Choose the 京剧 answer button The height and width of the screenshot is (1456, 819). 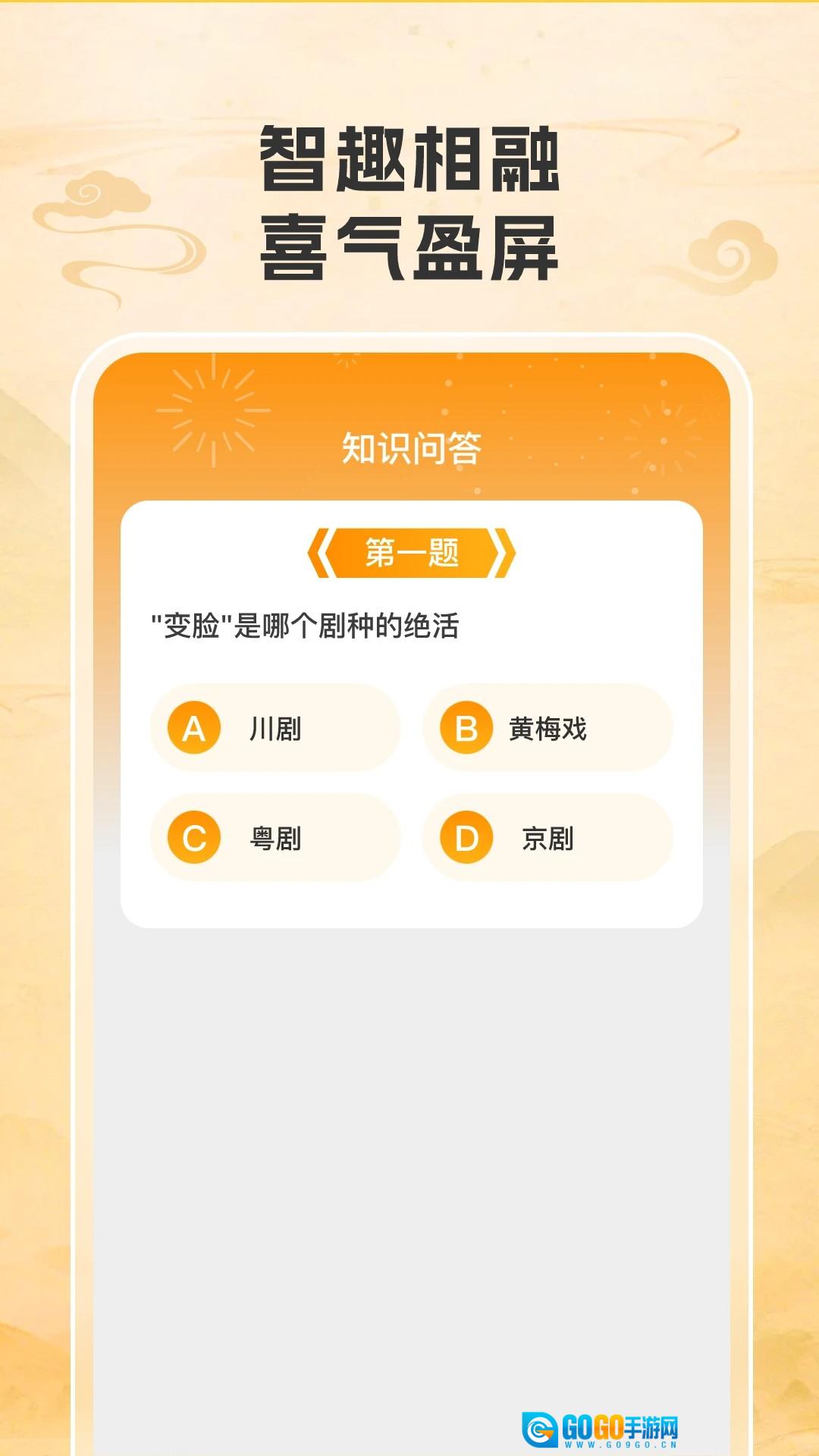click(546, 839)
